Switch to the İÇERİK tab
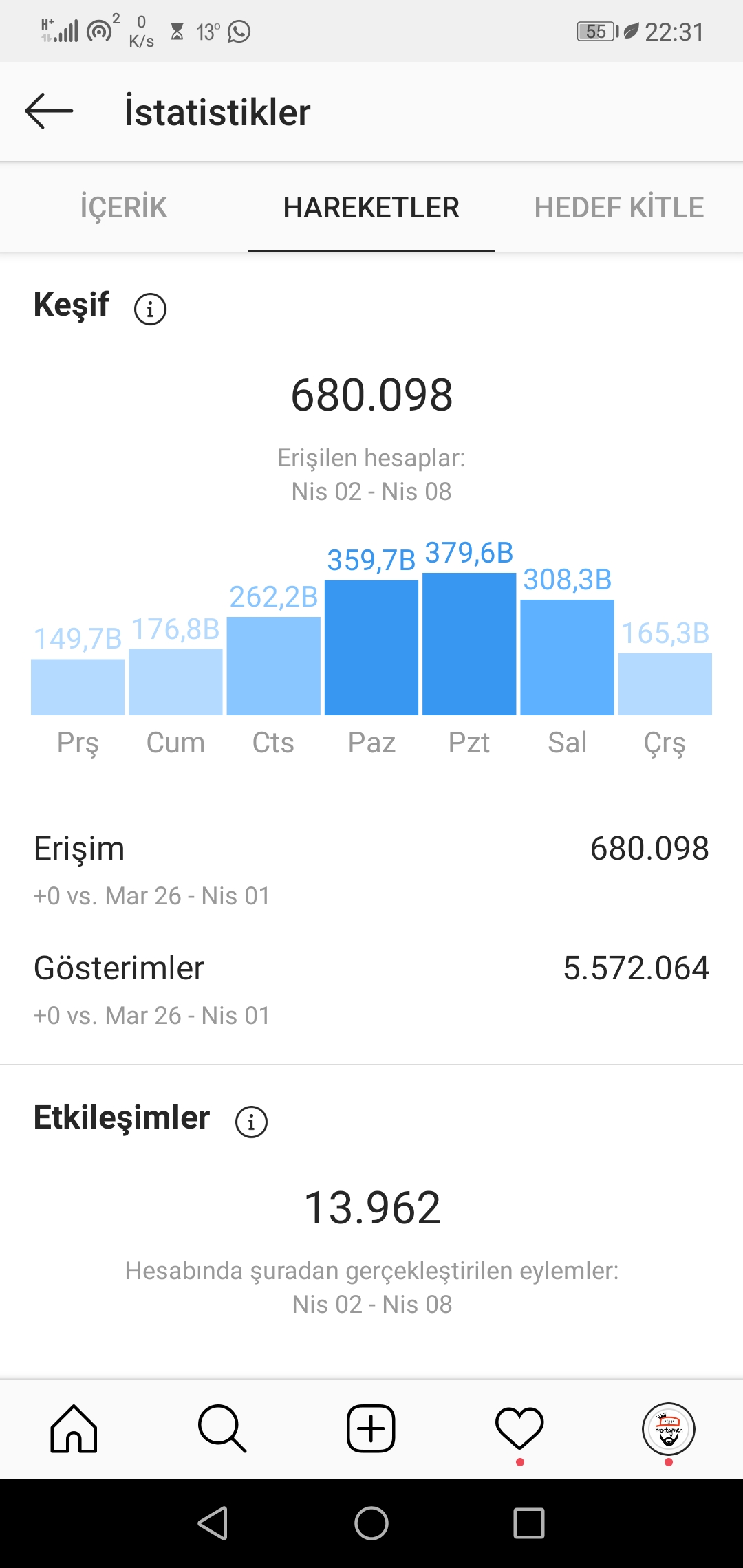743x1568 pixels. 124,207
